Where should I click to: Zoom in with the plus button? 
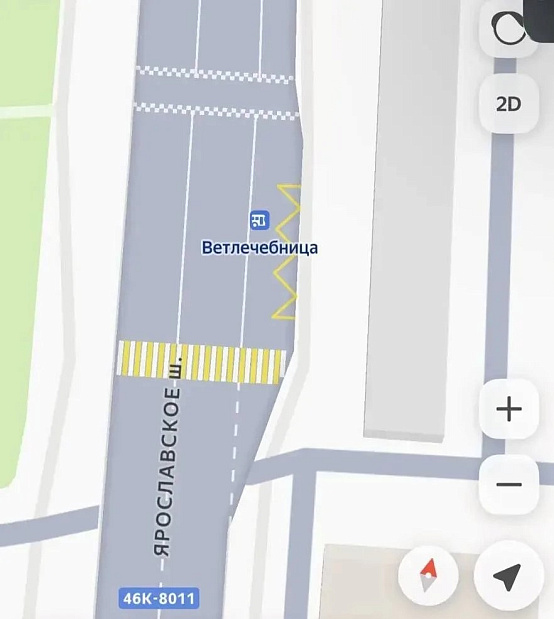[509, 409]
